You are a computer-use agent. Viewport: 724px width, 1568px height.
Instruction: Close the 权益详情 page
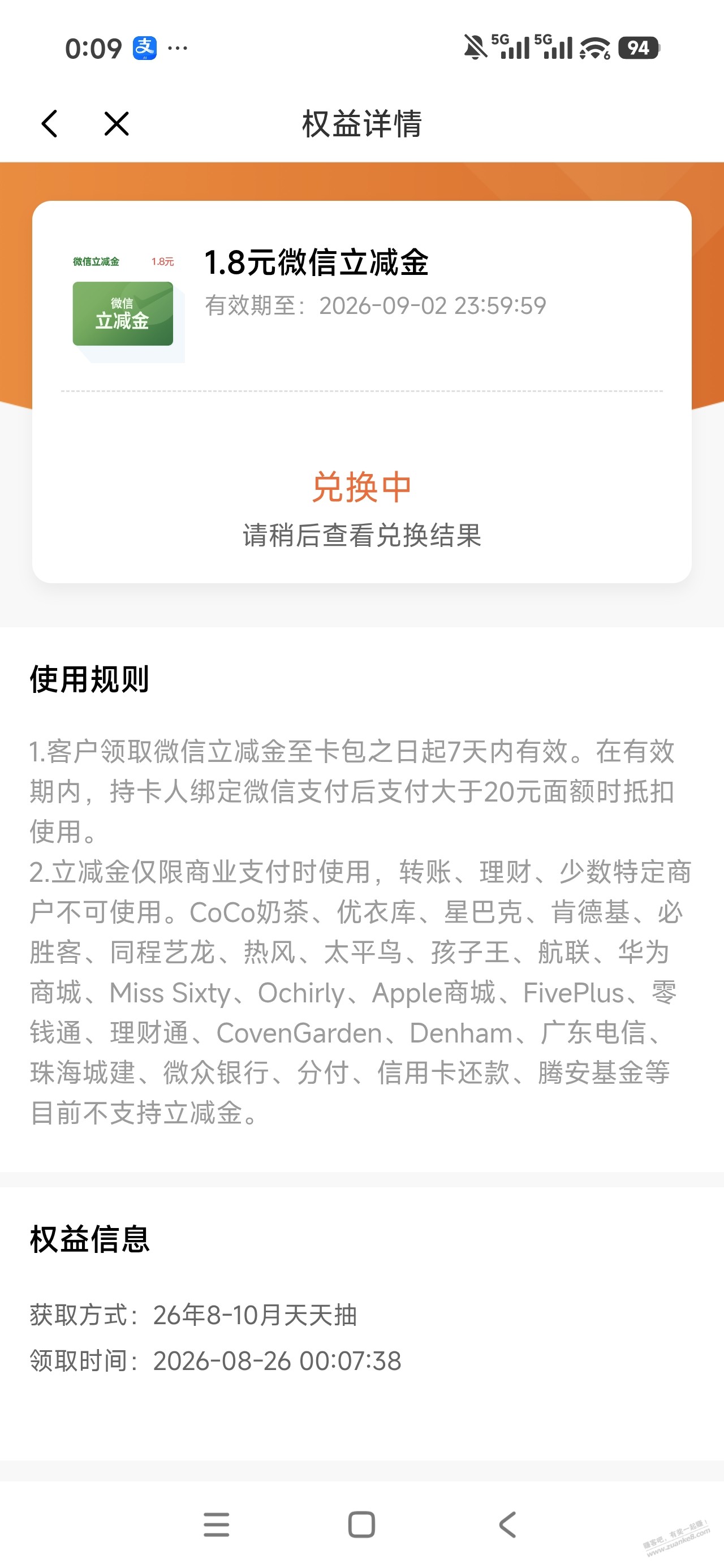tap(117, 123)
